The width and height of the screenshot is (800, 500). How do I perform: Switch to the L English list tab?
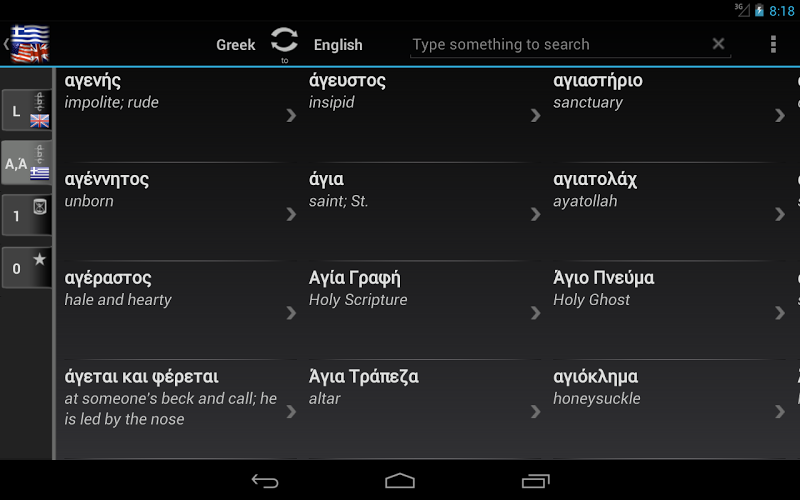(27, 111)
